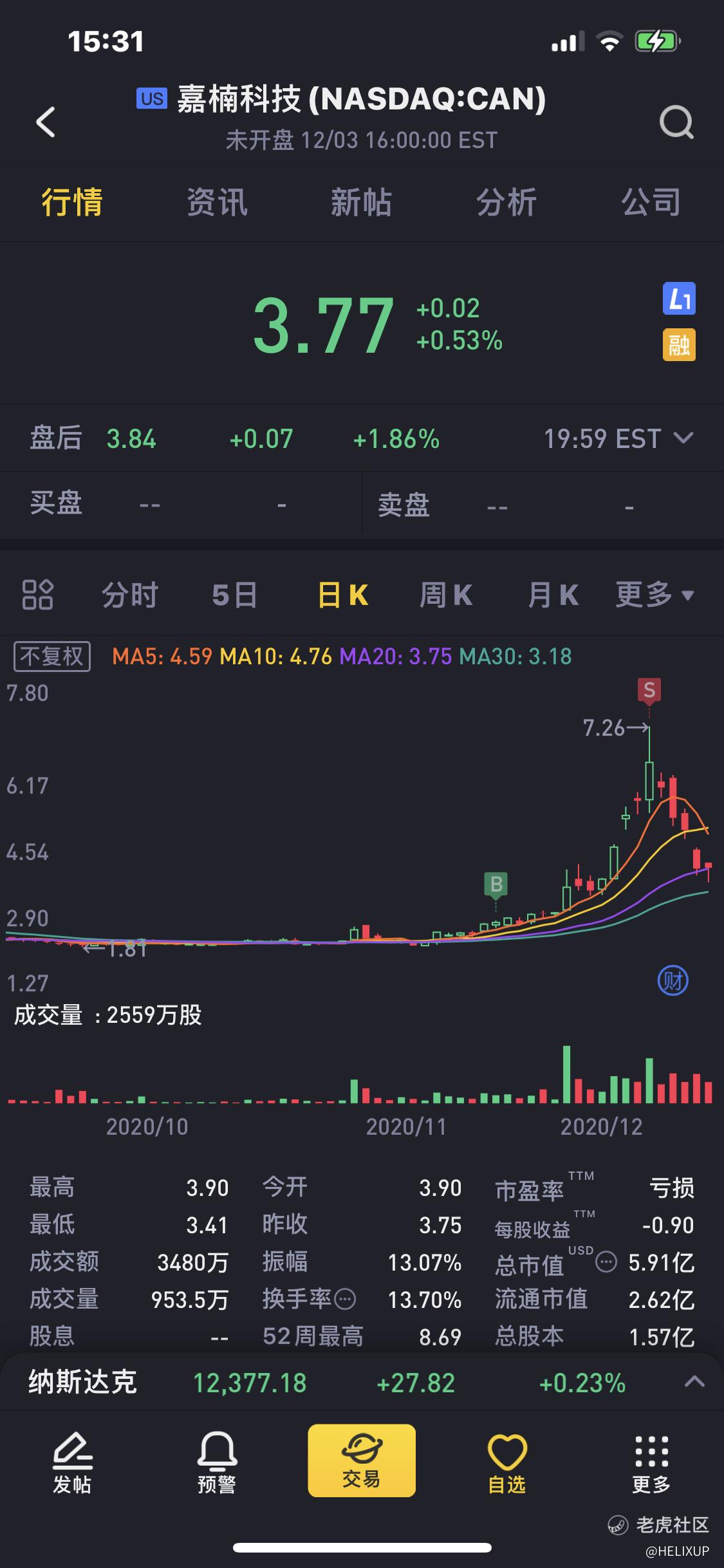The height and width of the screenshot is (1568, 724).
Task: Open the 分析 tab
Action: (506, 202)
